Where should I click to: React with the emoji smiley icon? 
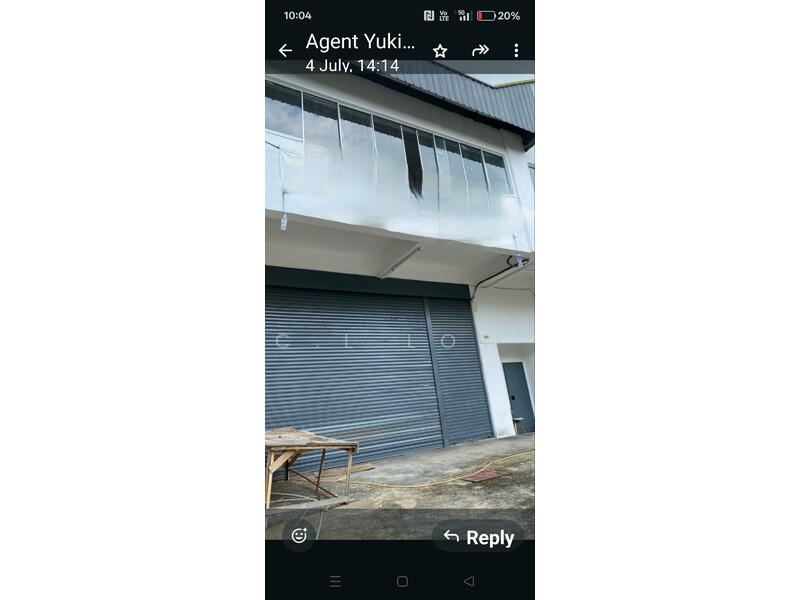(x=299, y=536)
